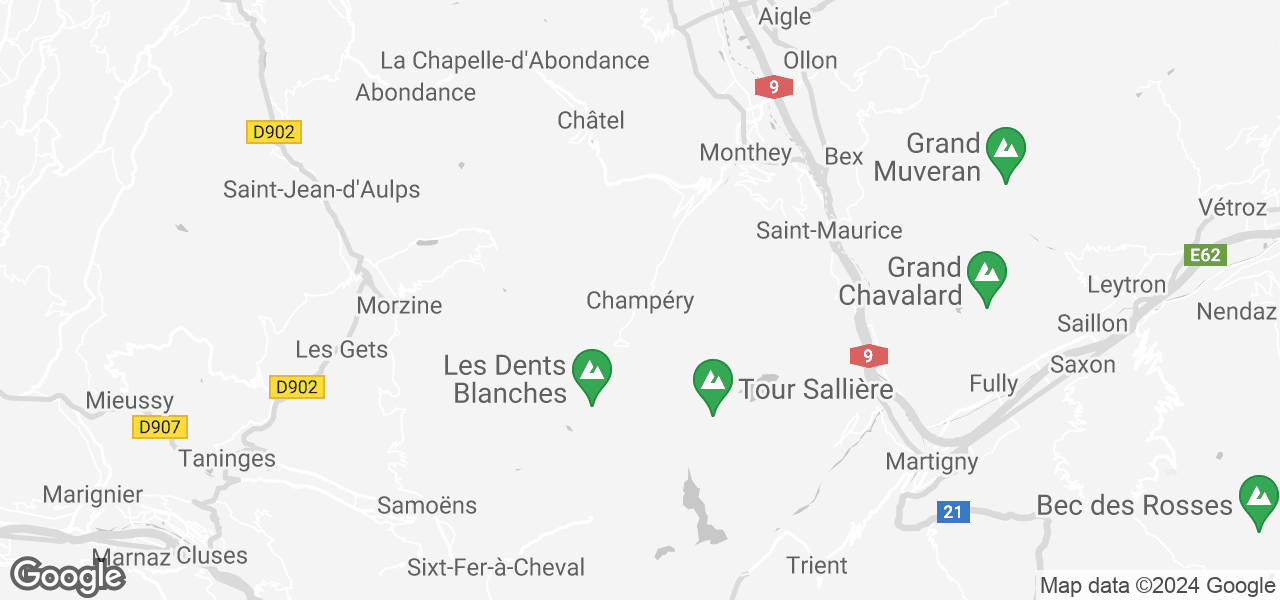This screenshot has width=1280, height=600.
Task: Select the Bec des Rosses marker
Action: click(1258, 500)
